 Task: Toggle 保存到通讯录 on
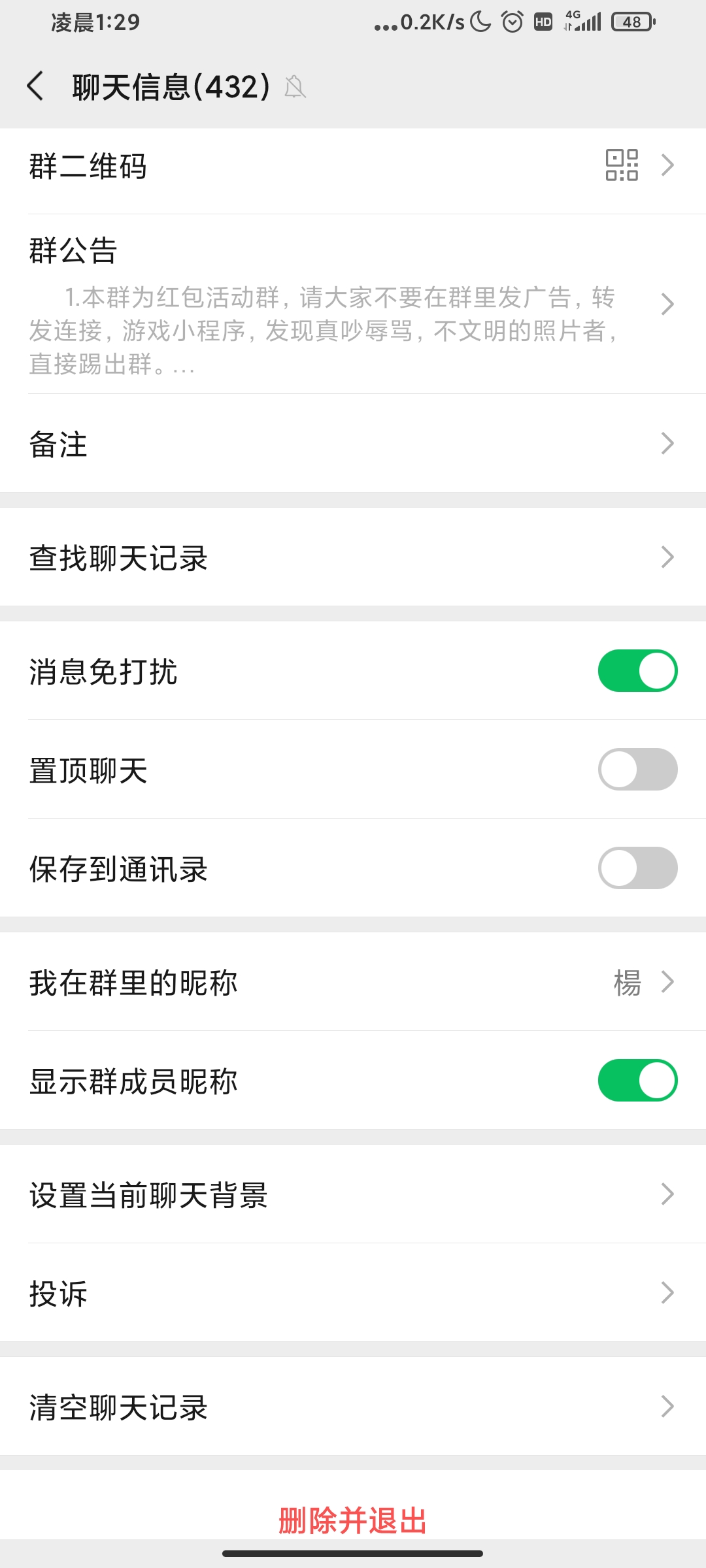pyautogui.click(x=637, y=868)
